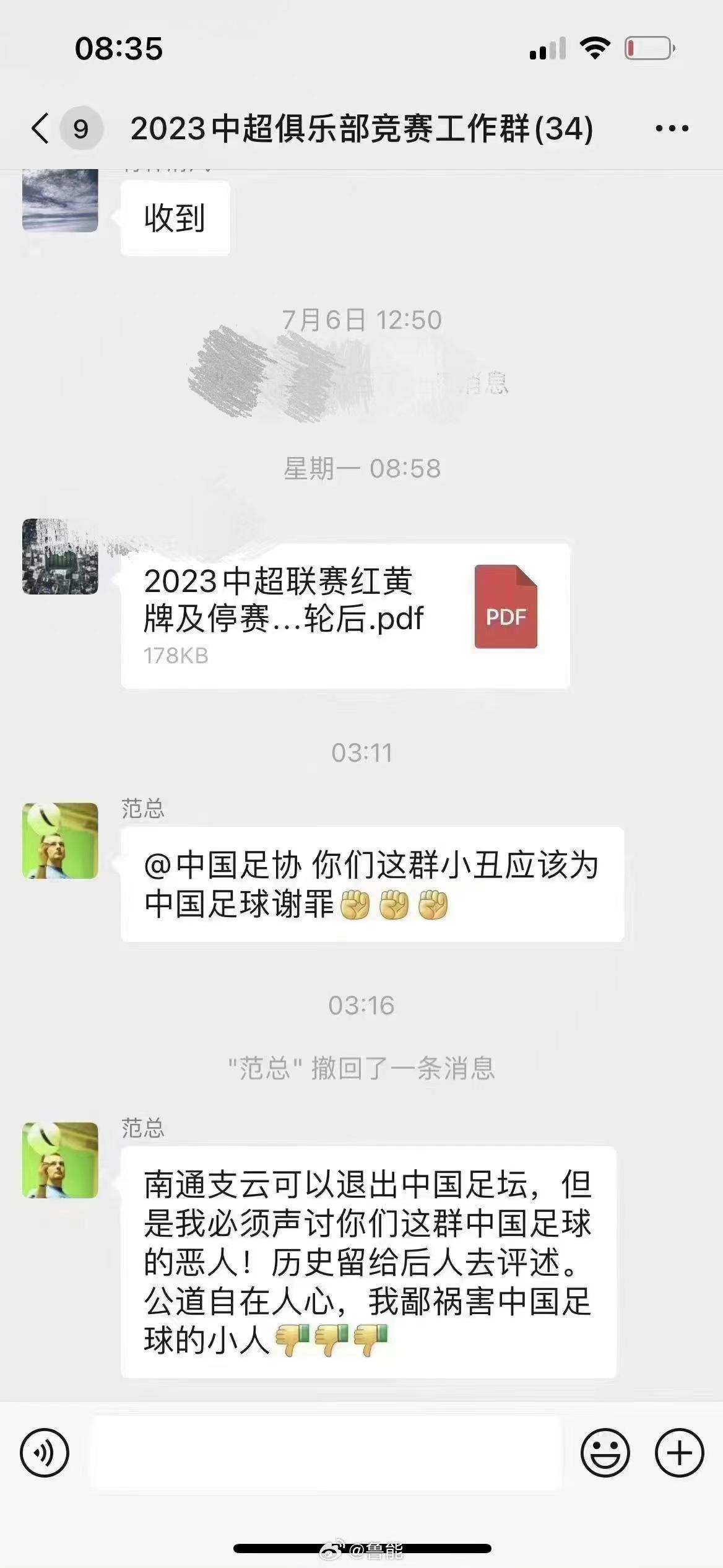Focus the message text field
This screenshot has width=723, height=1568.
(x=326, y=1452)
